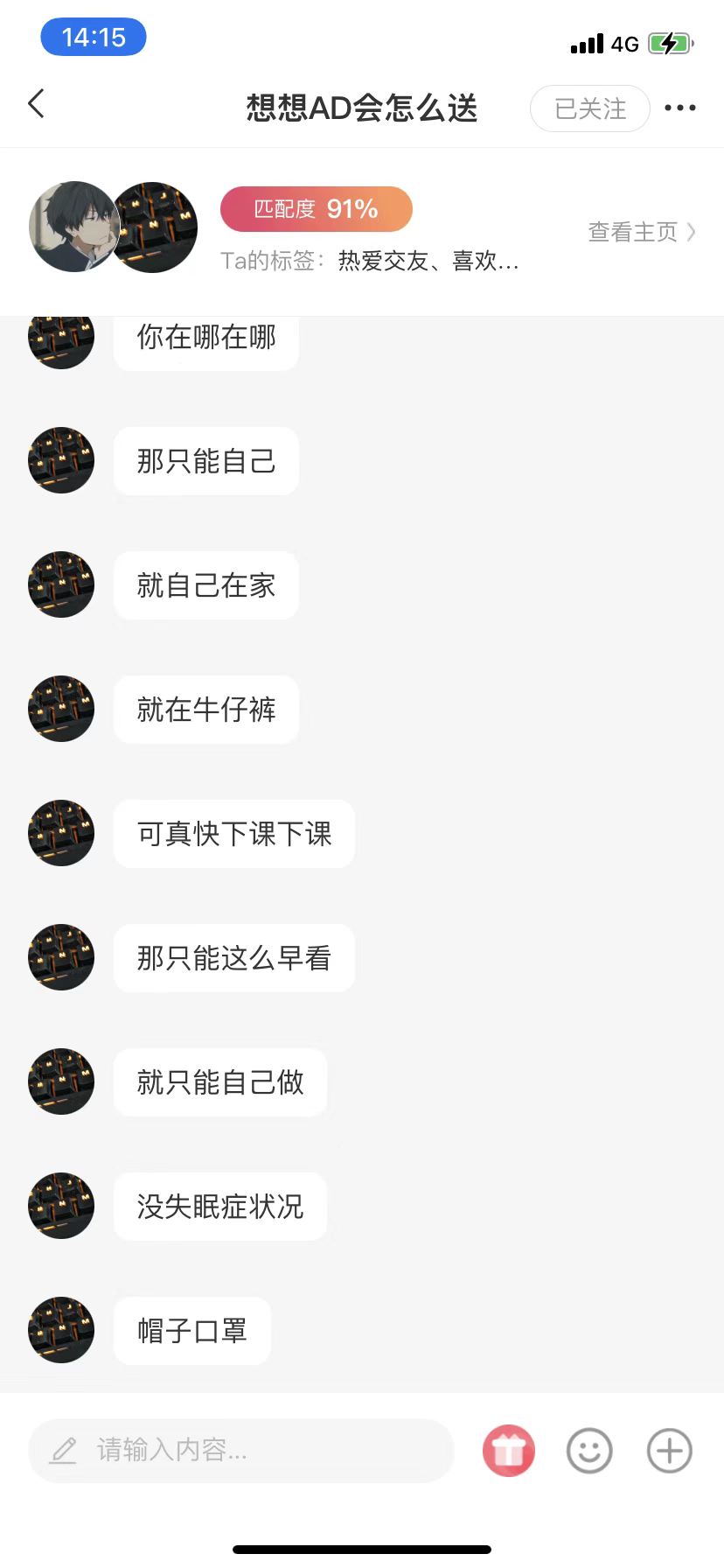This screenshot has width=724, height=1568.
Task: Expand the truncated 喜欢... tag list
Action: click(x=485, y=261)
